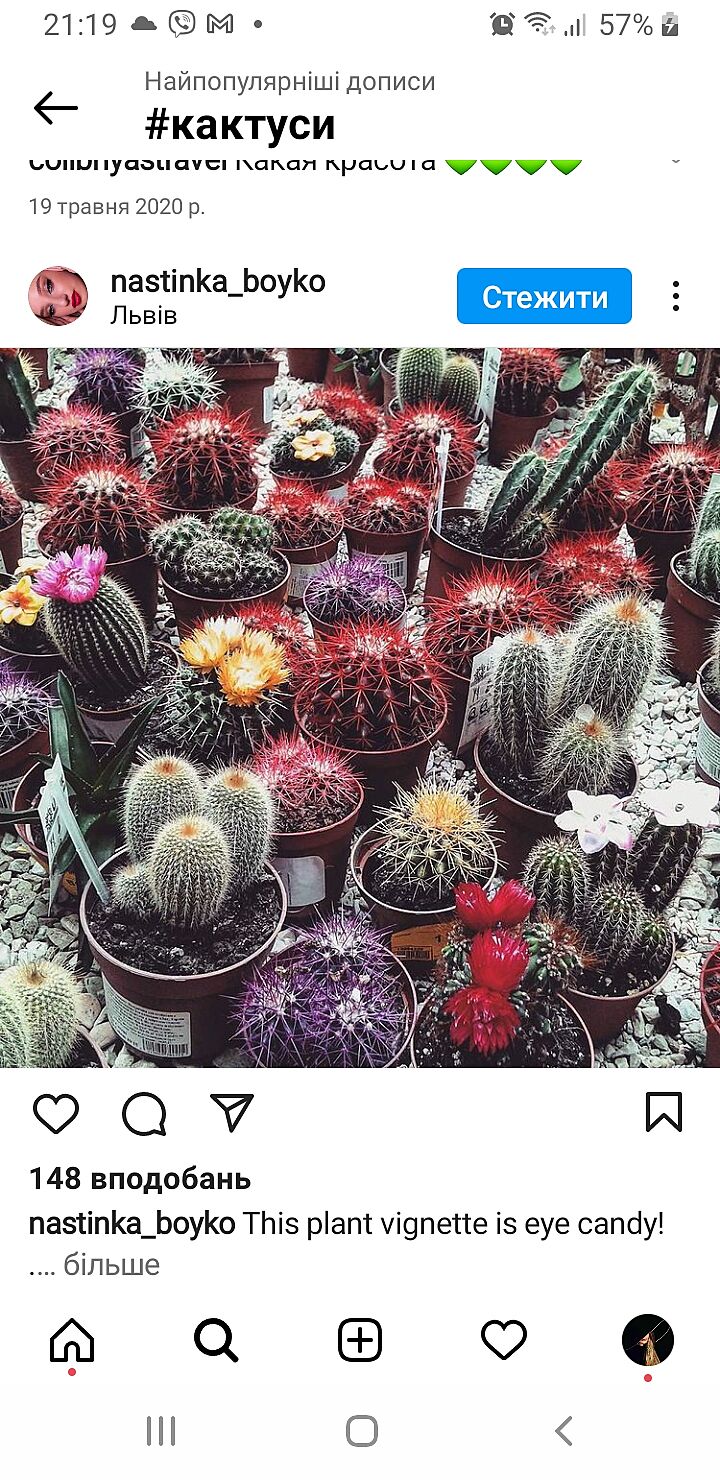This screenshot has height=1480, width=720.
Task: Open nastinka_boyko's profile picture
Action: pos(58,296)
